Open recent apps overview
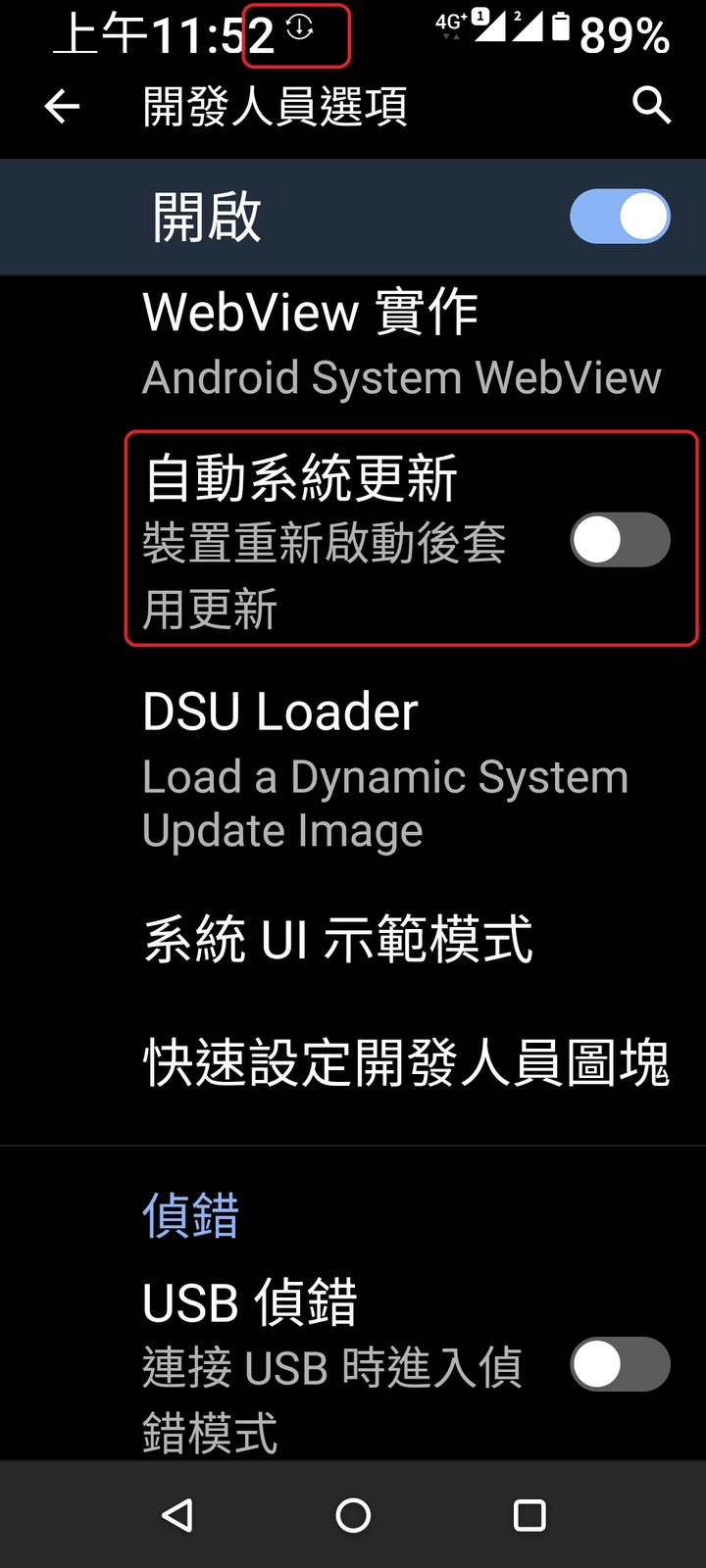The image size is (706, 1568). (x=529, y=1515)
